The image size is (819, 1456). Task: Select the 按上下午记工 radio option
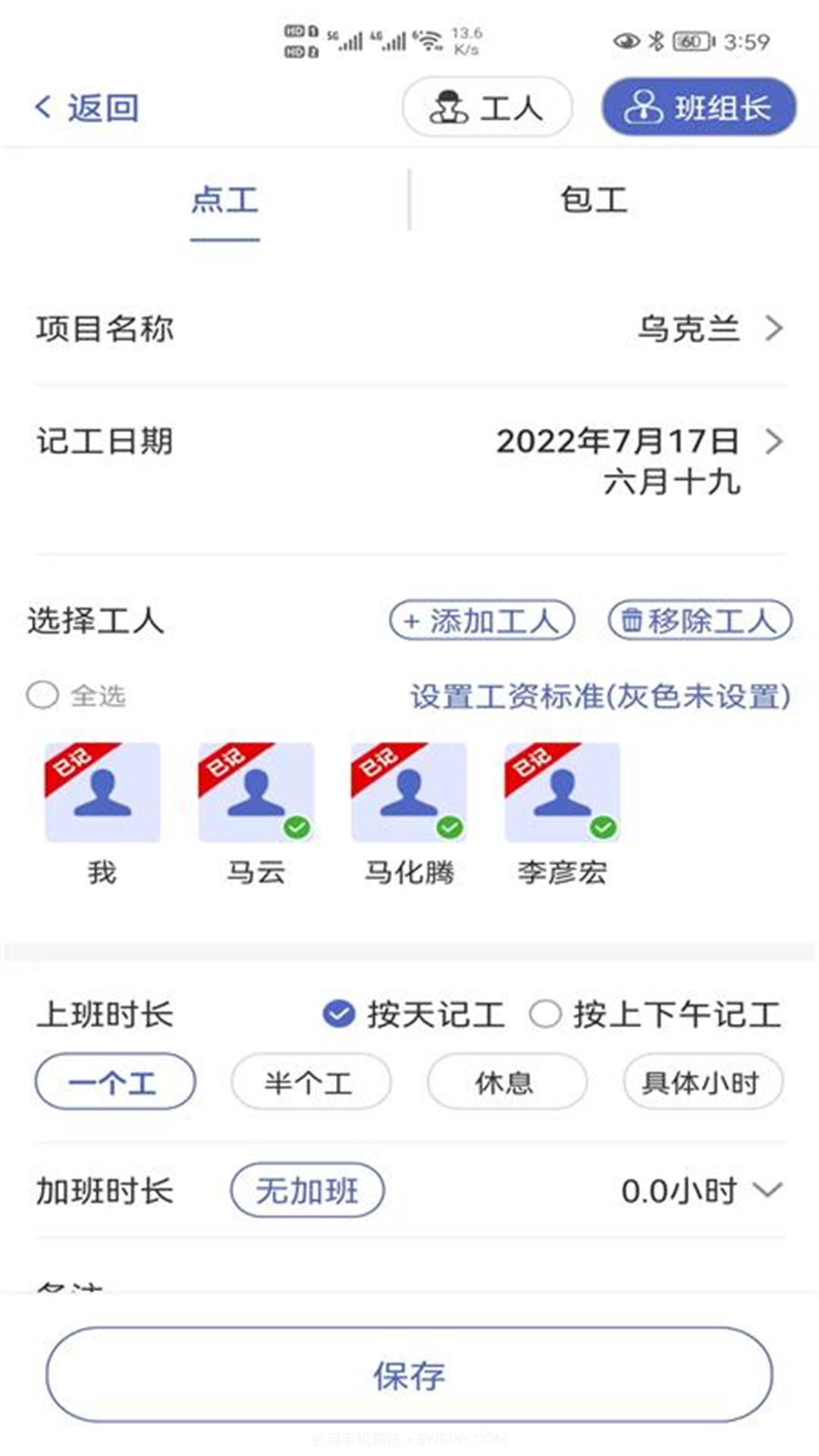pos(545,1012)
